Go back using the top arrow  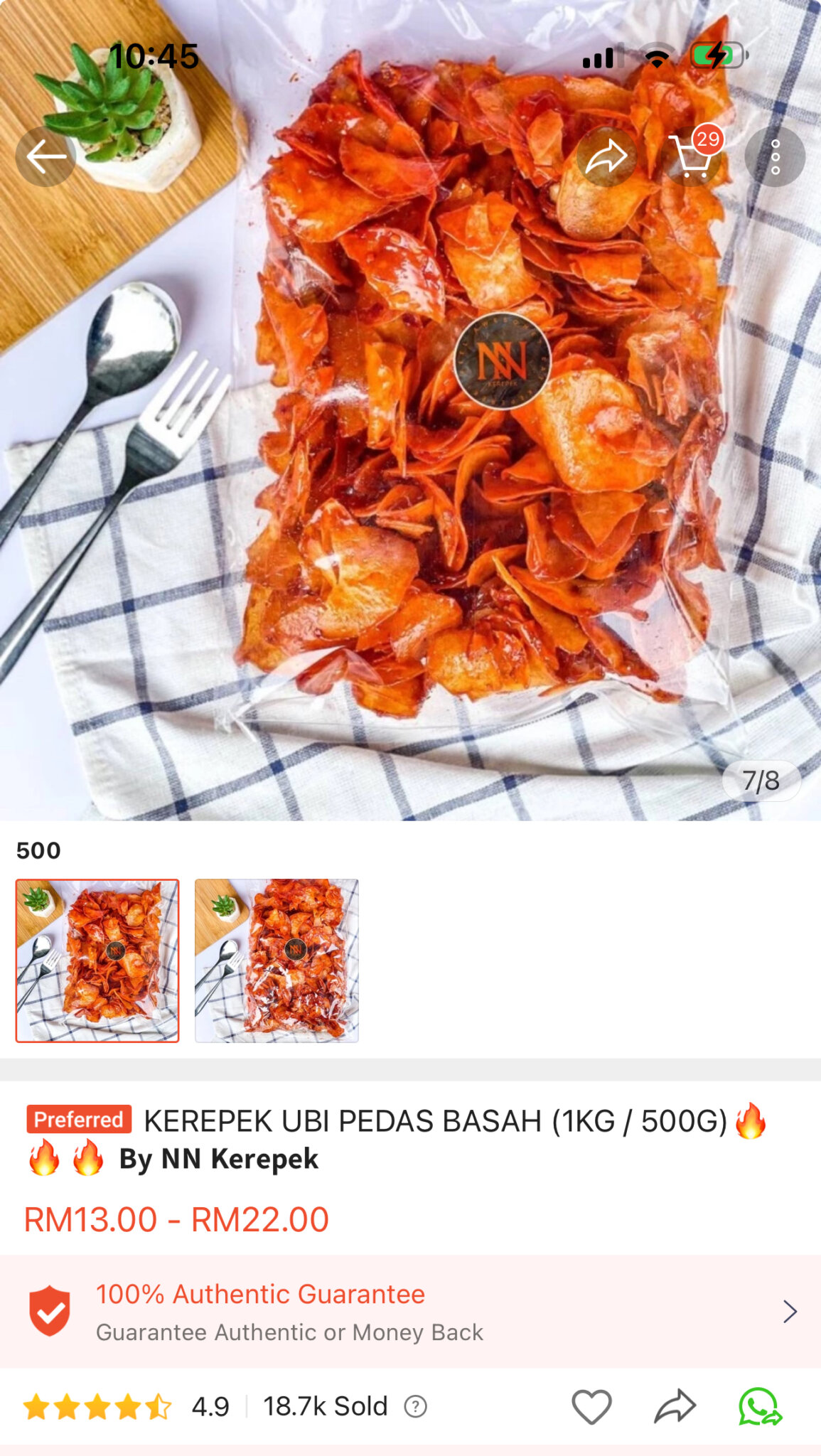click(x=46, y=156)
